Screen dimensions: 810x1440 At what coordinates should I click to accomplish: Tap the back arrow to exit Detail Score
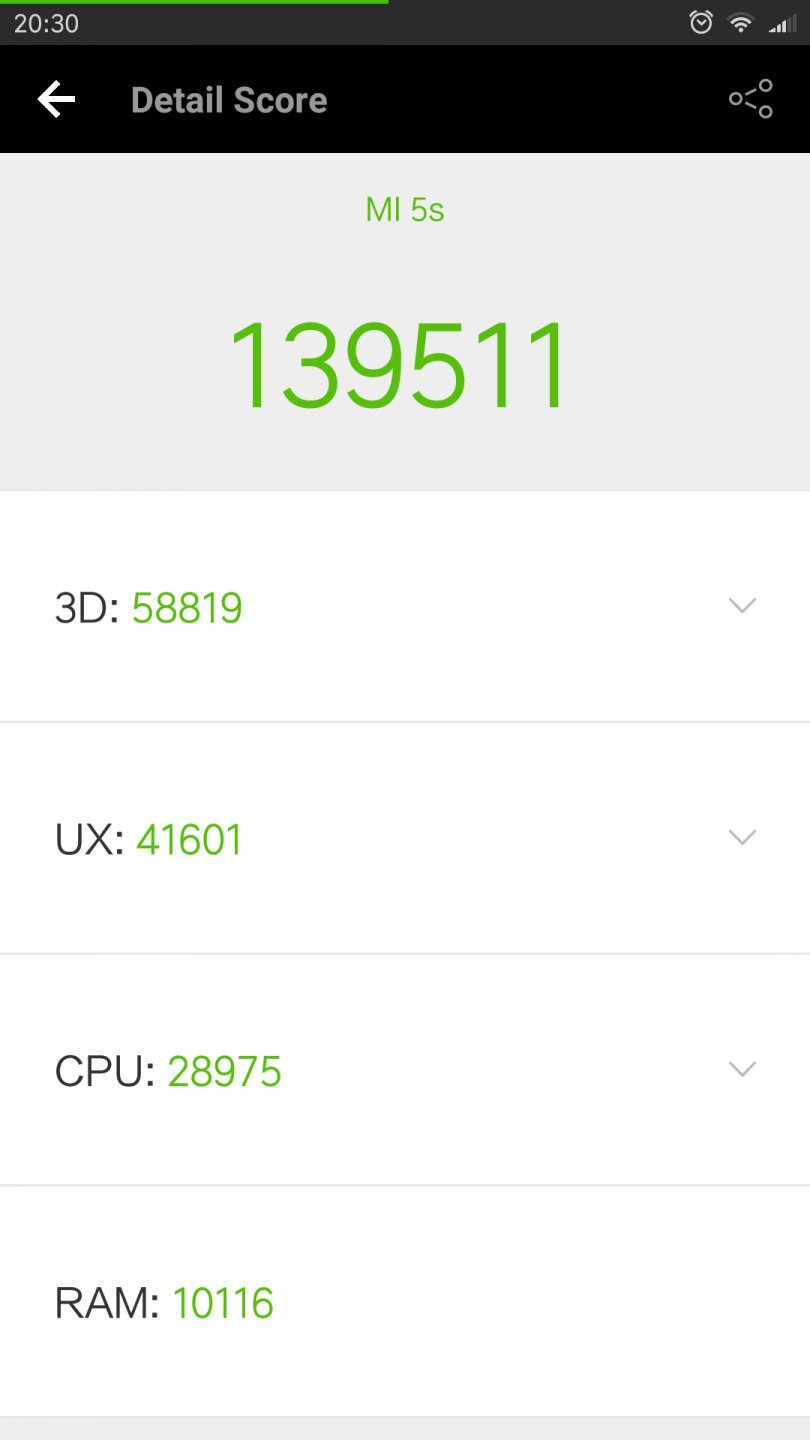tap(55, 99)
